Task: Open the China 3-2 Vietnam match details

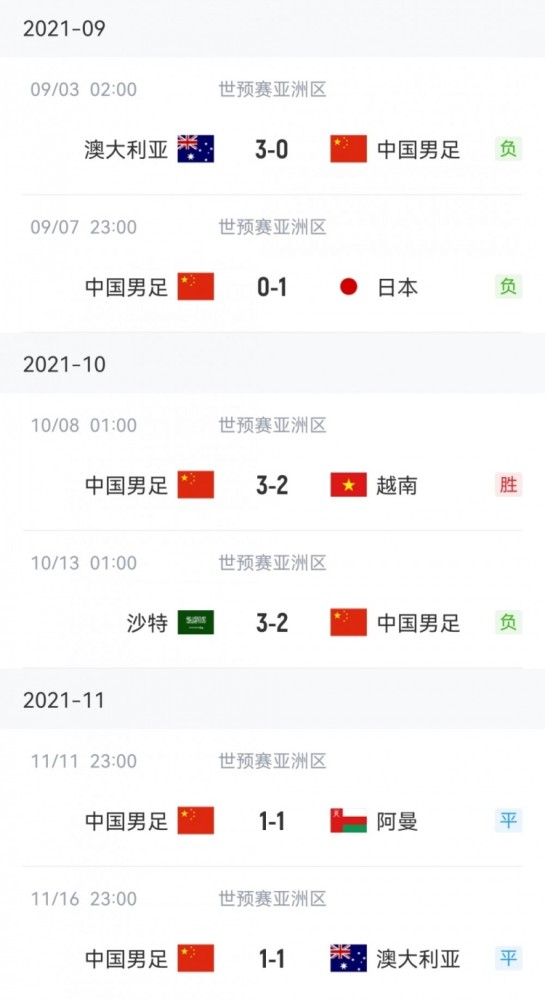Action: point(272,462)
